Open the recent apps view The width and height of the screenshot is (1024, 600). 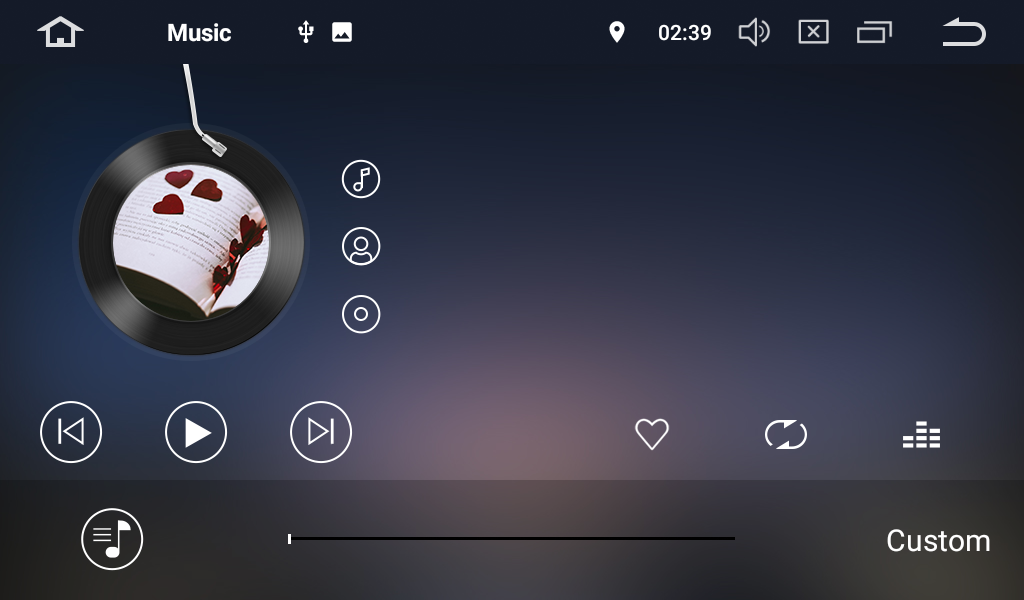click(874, 33)
